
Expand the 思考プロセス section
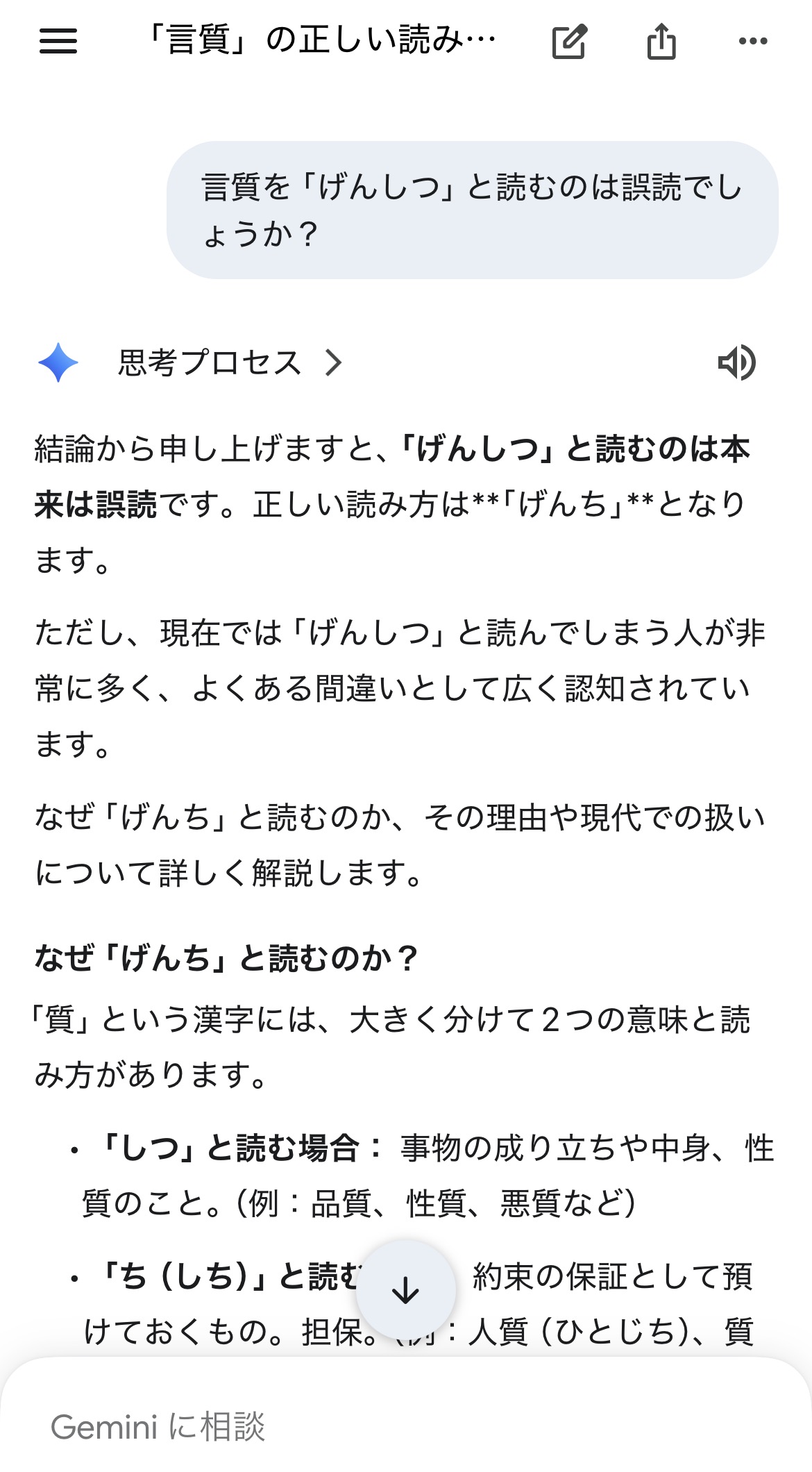point(230,362)
